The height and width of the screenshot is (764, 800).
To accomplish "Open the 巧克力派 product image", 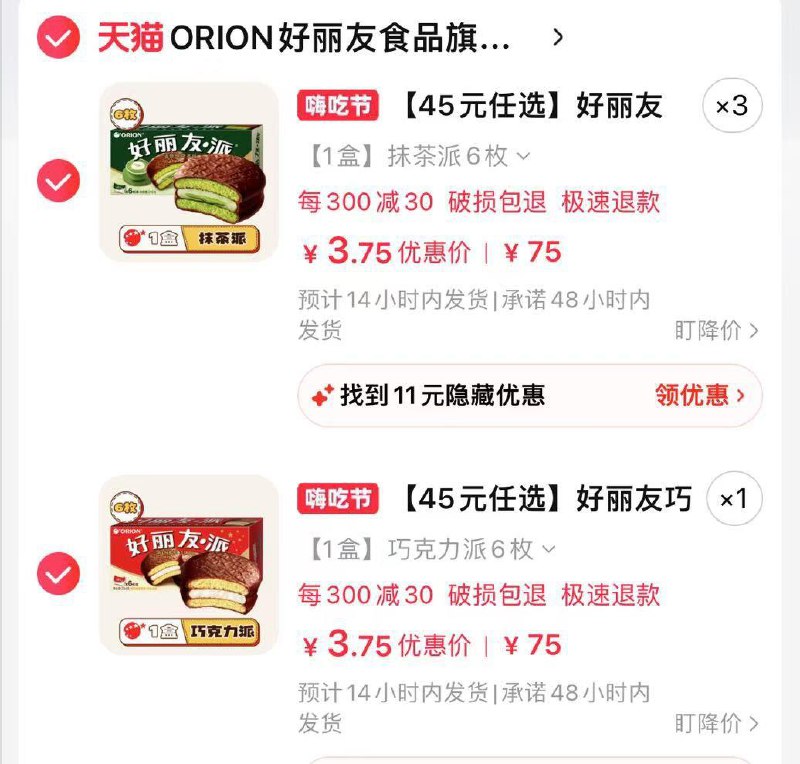I will coord(189,565).
